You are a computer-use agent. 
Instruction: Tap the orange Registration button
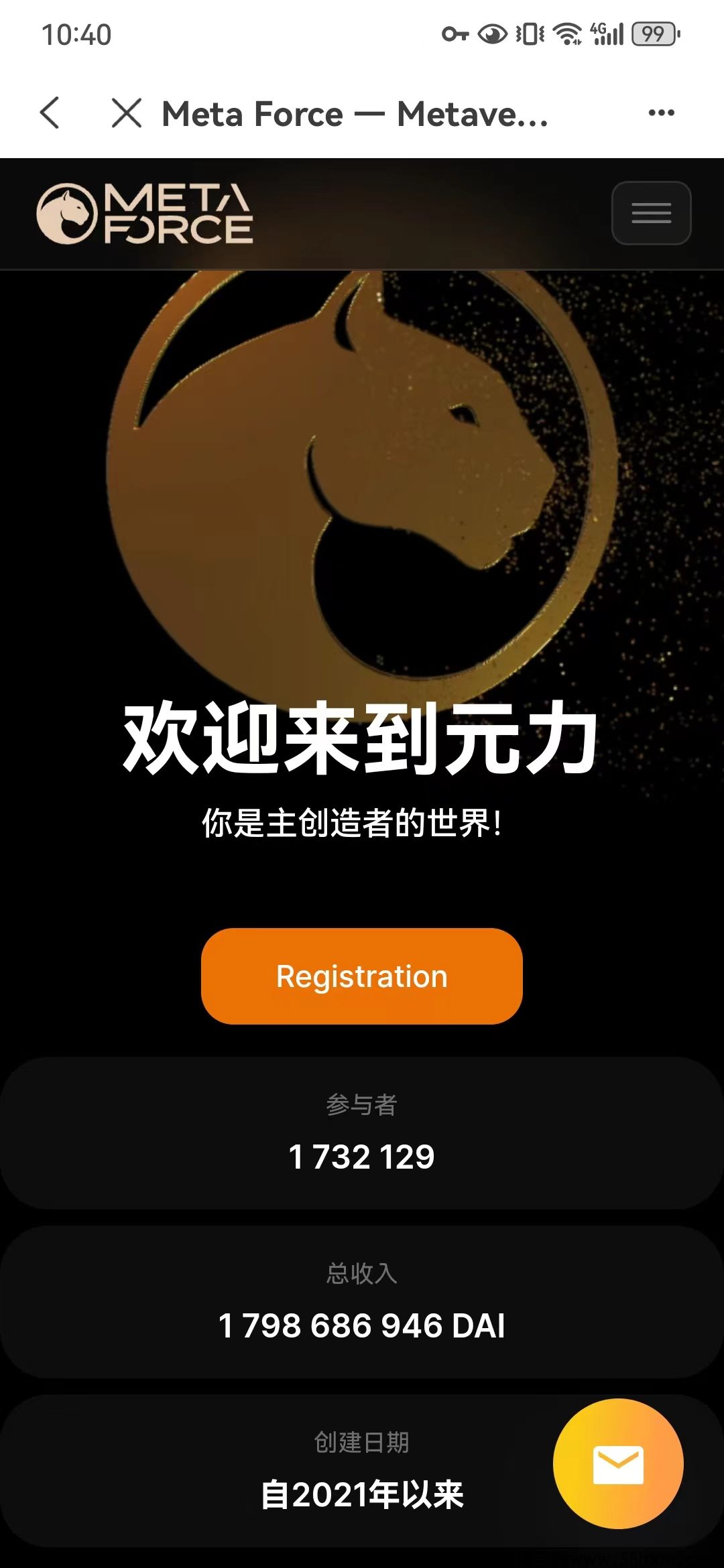[361, 976]
